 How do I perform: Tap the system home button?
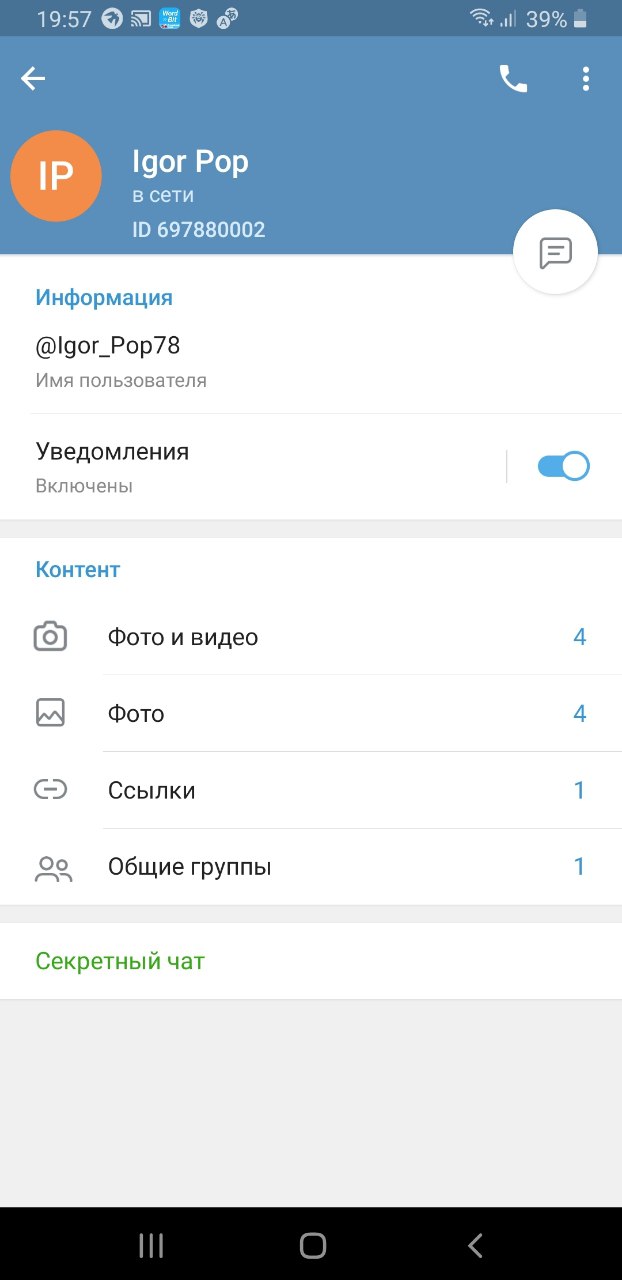(x=313, y=1245)
